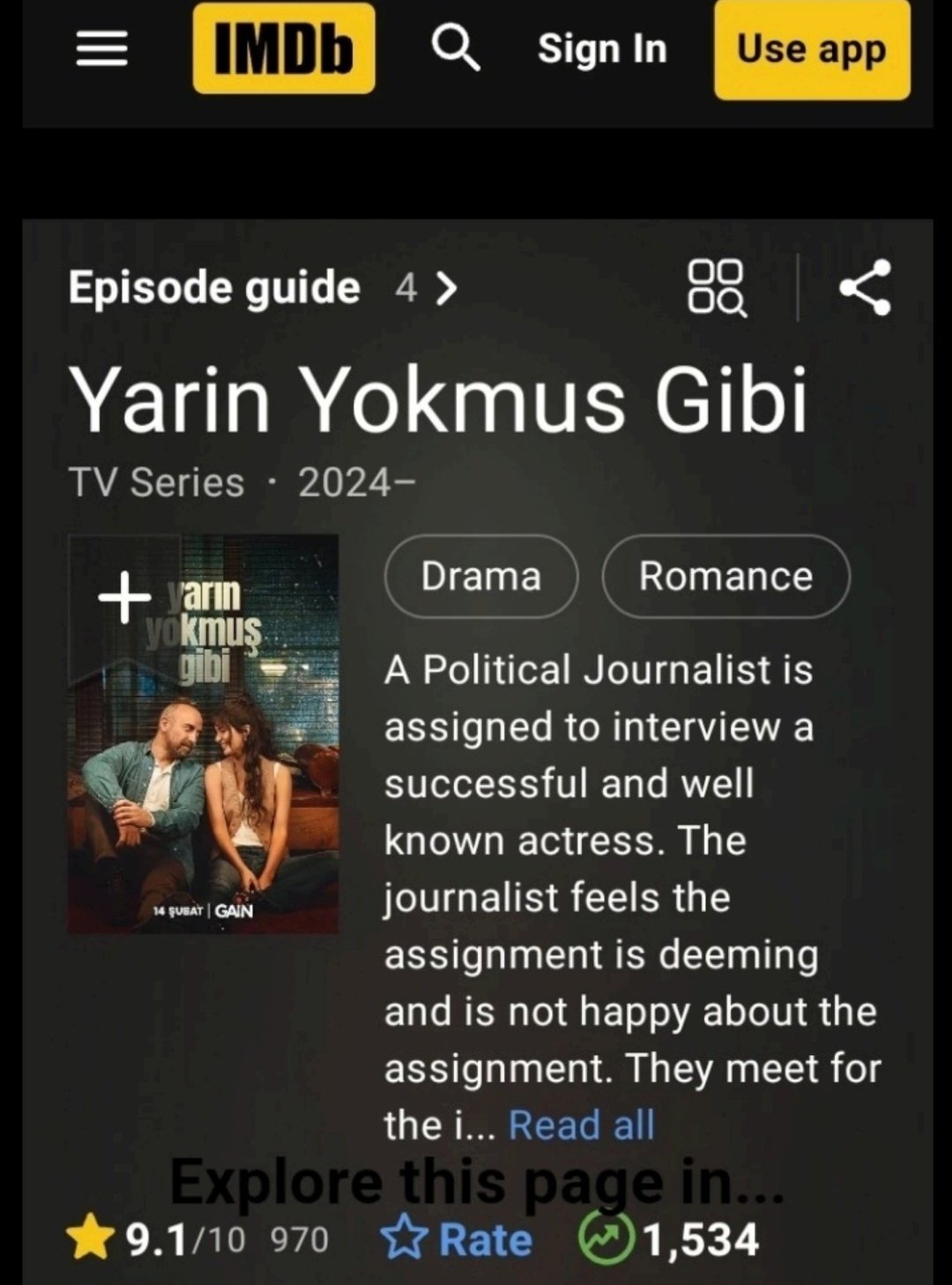
Task: Open the all topics grid icon
Action: tap(717, 287)
